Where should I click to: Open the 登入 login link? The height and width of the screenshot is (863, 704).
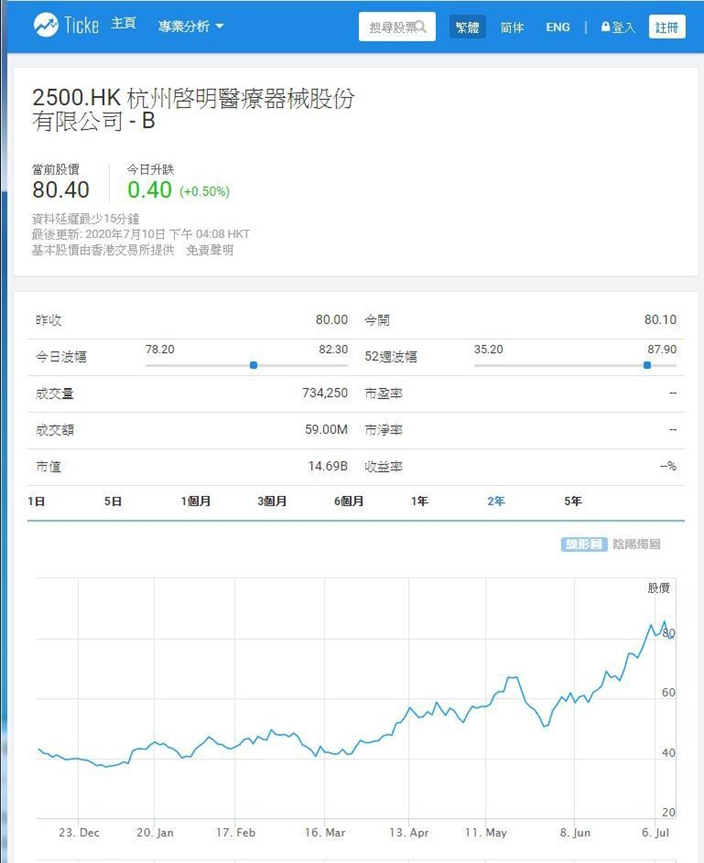(618, 27)
